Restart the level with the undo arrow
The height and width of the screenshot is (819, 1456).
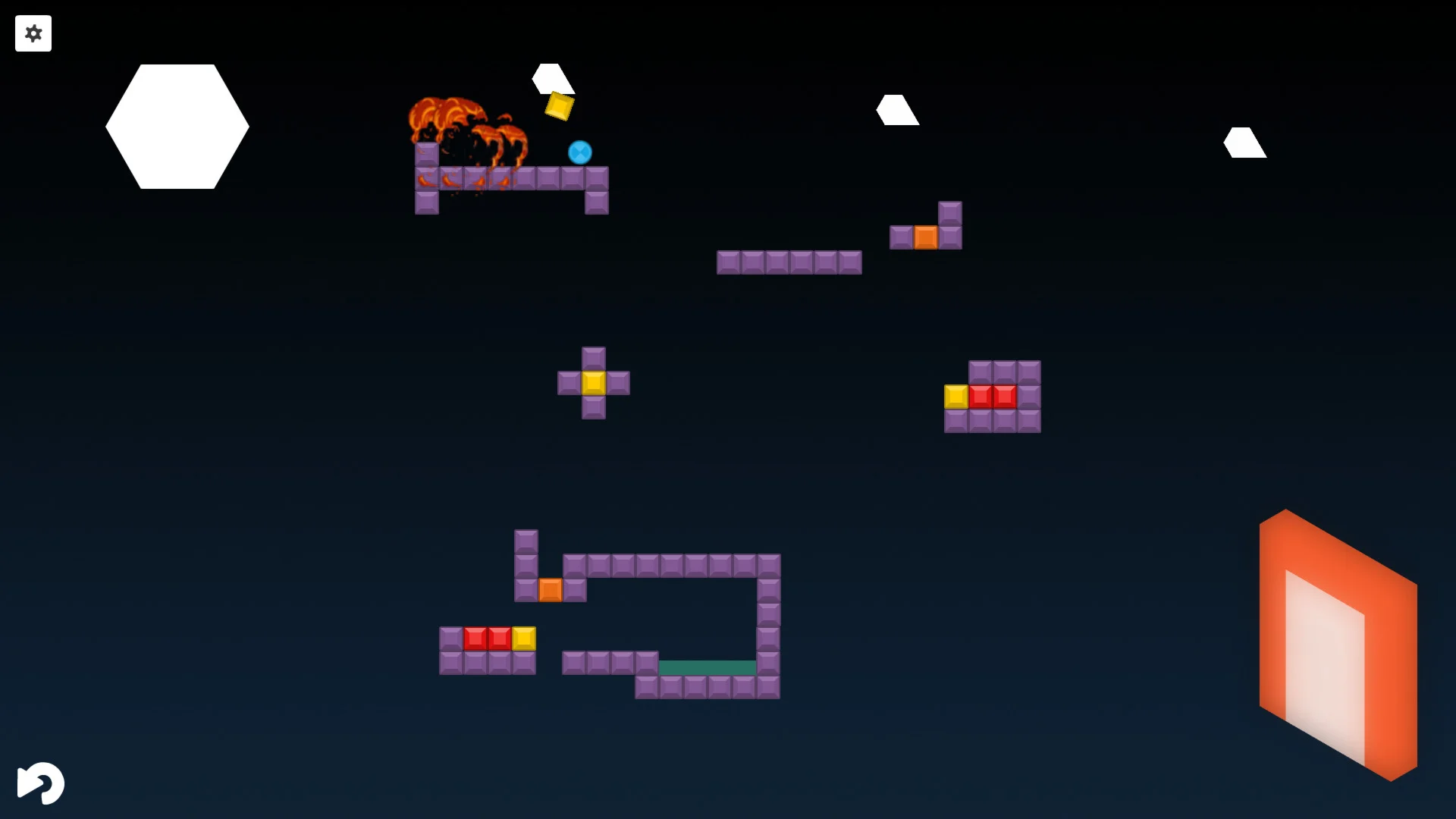[x=41, y=783]
